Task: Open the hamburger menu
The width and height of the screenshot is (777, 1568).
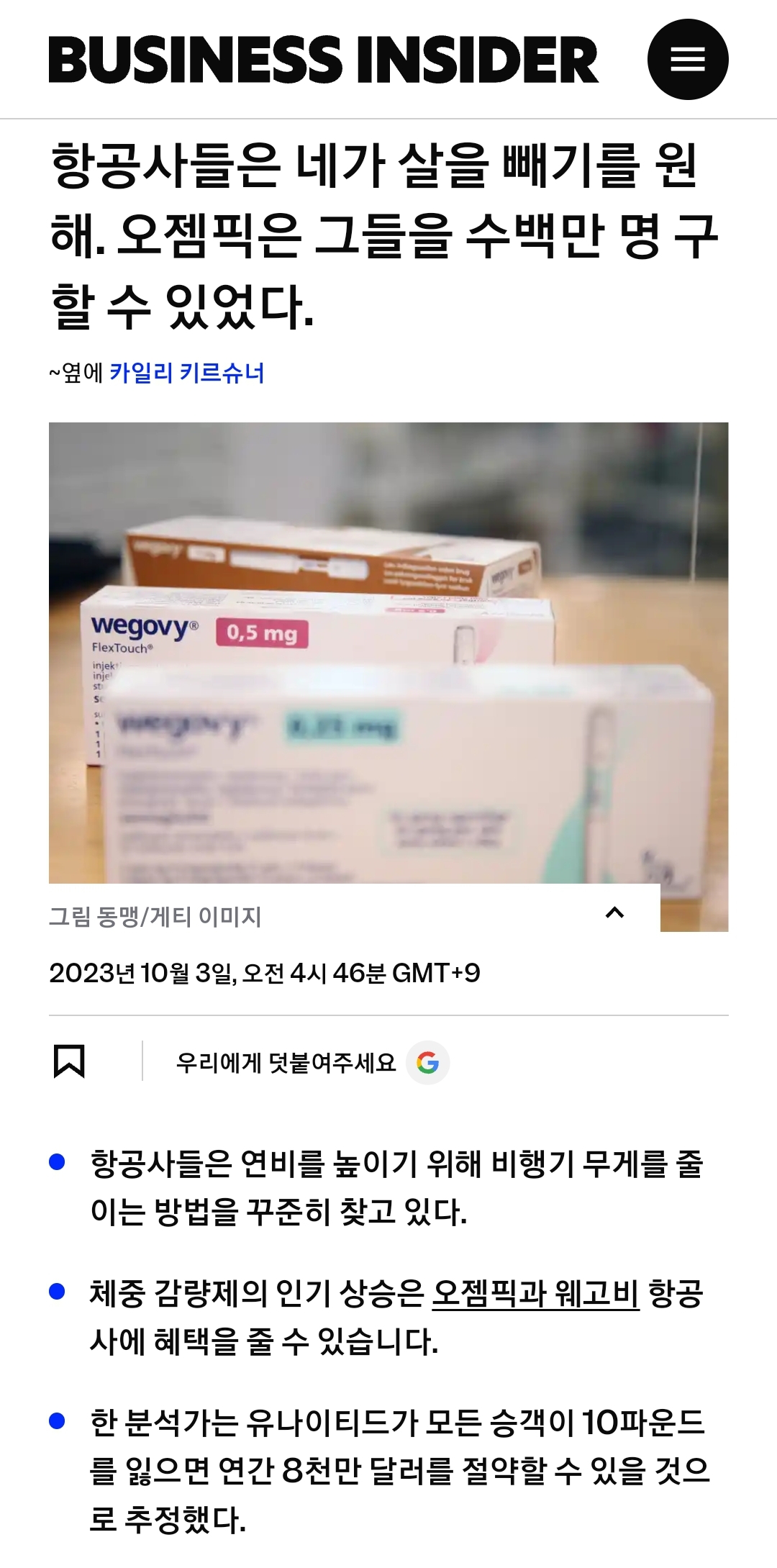Action: coord(687,59)
